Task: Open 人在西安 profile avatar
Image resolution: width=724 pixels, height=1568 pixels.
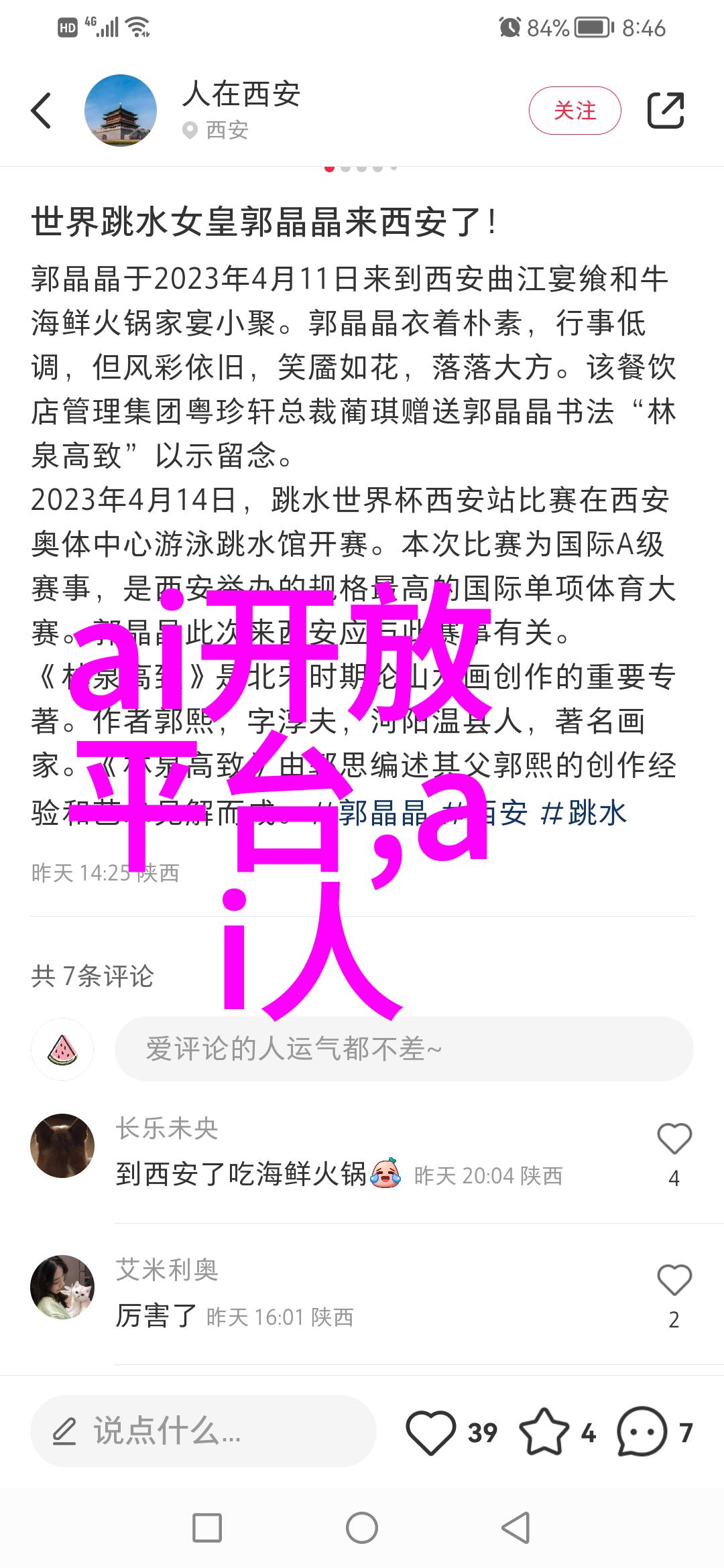Action: [121, 111]
